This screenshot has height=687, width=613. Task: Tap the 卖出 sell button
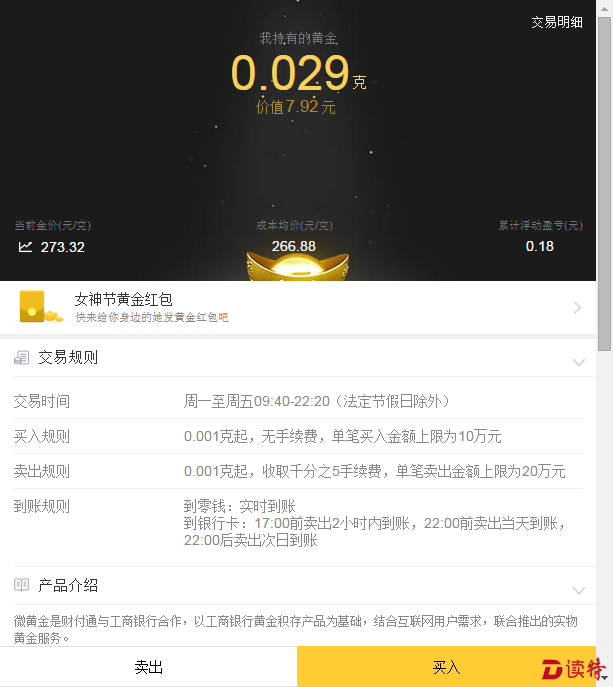tap(148, 667)
